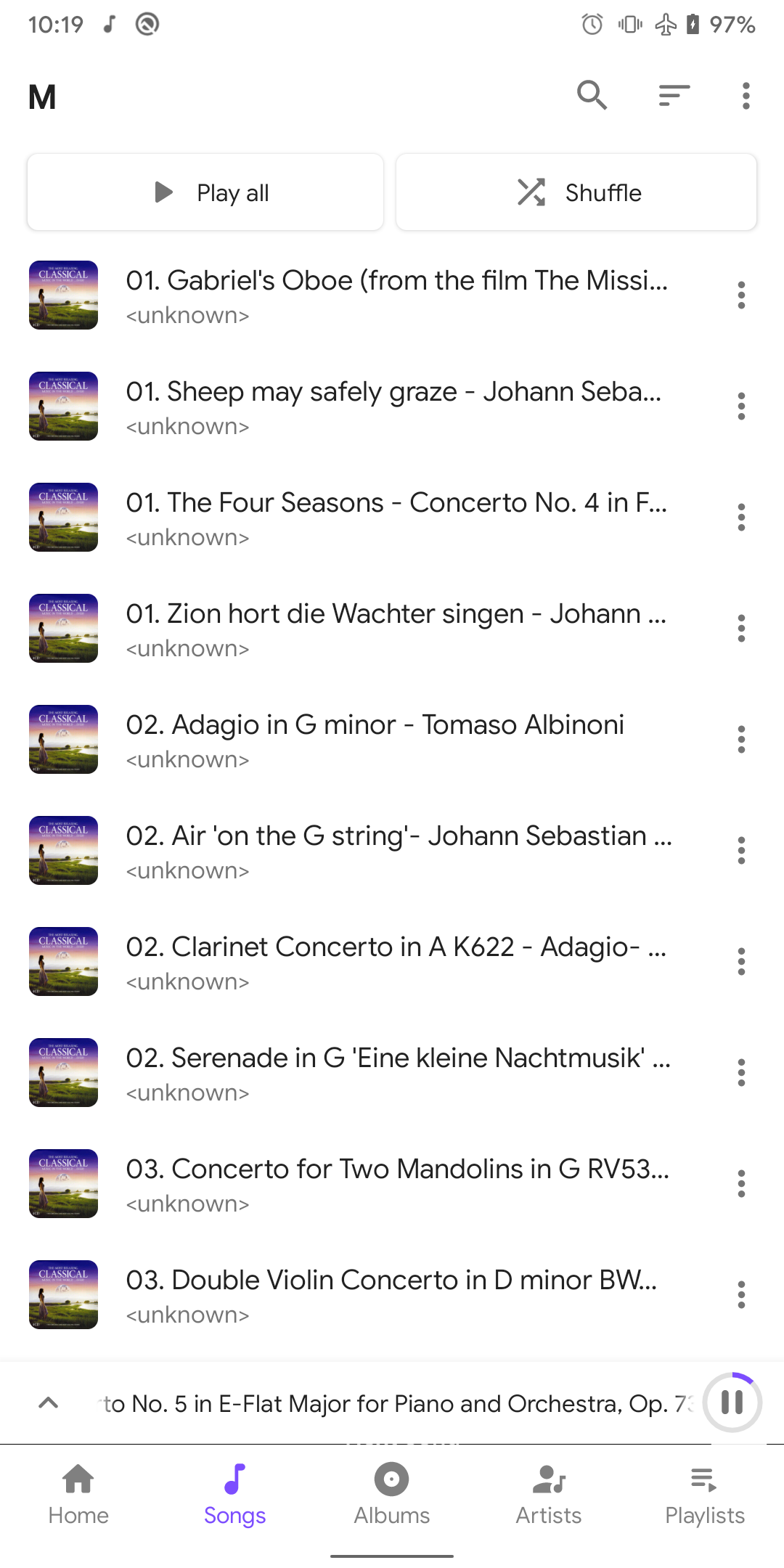Play 01. The Four Seasons Concerto No. 4
The image size is (784, 1568).
396,518
